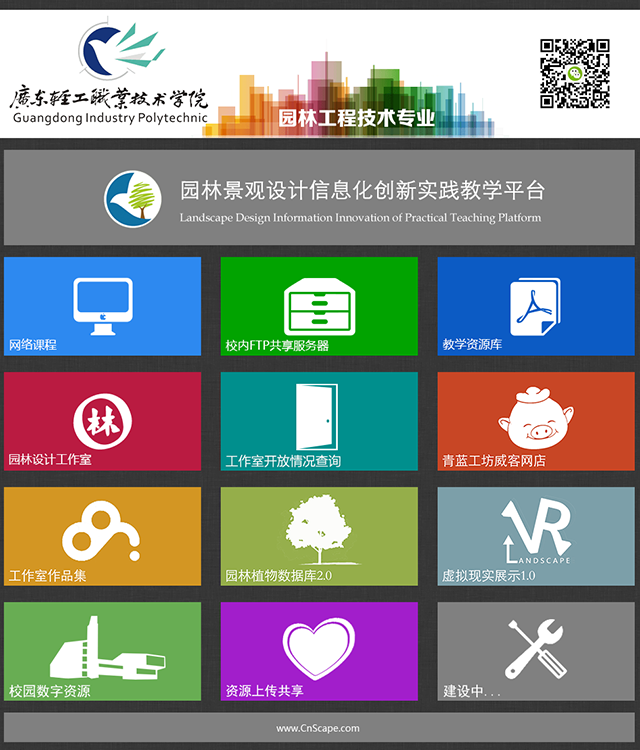The image size is (640, 750).
Task: Visit 青蓝工坊威客网店
Action: coord(536,421)
